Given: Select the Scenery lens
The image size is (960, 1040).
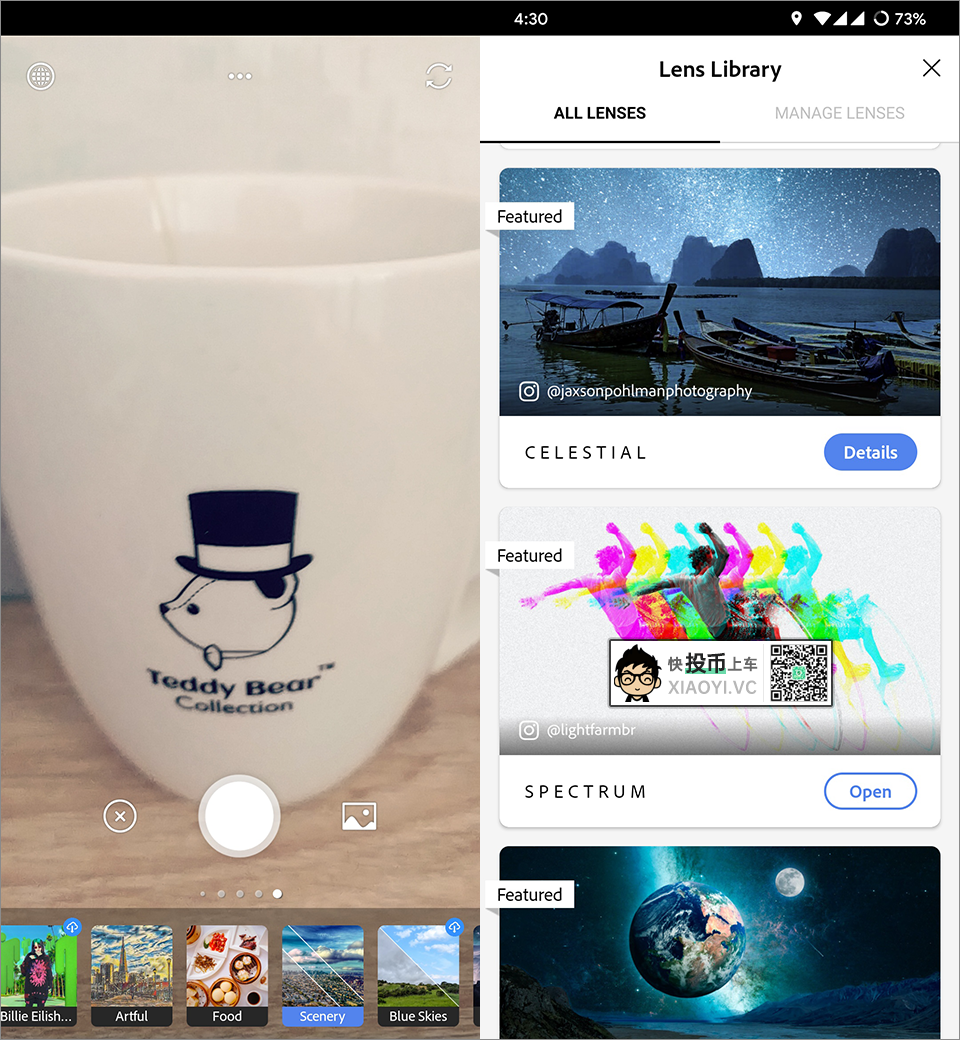Looking at the screenshot, I should (322, 974).
